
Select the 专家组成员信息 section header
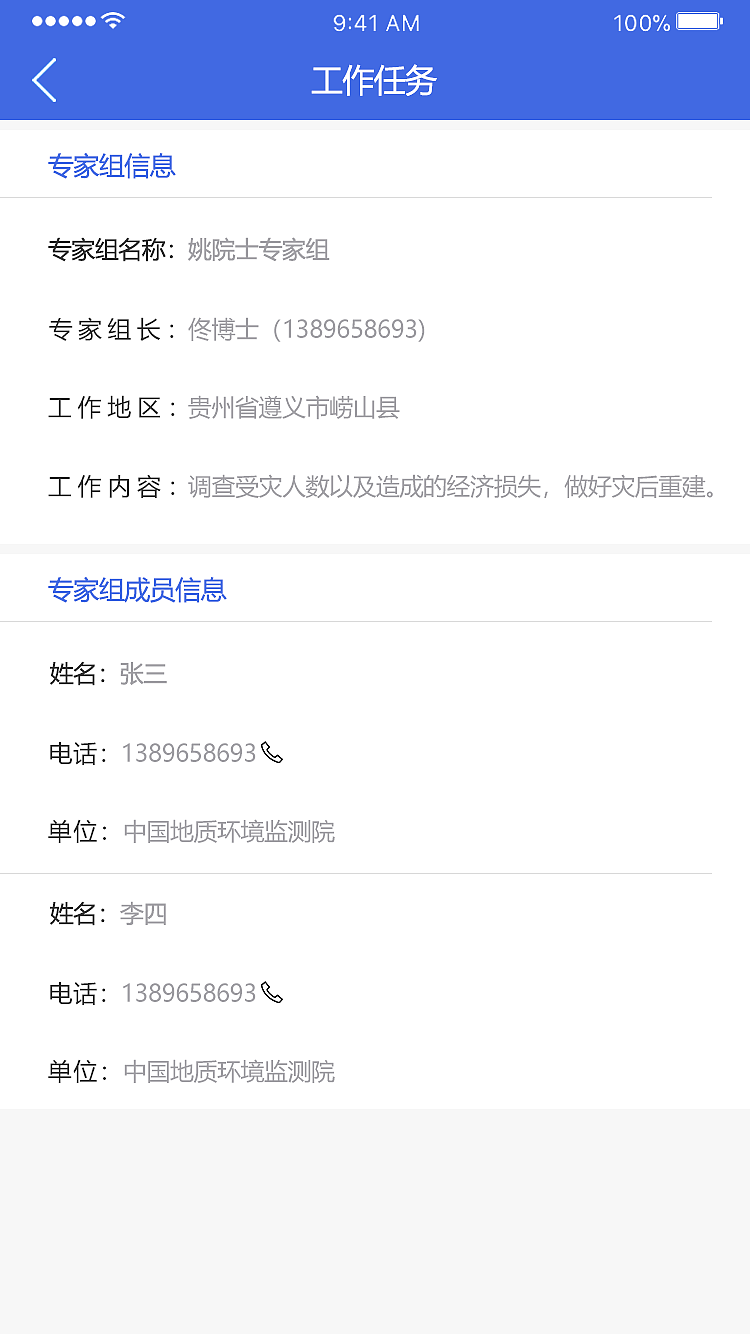[x=137, y=590]
